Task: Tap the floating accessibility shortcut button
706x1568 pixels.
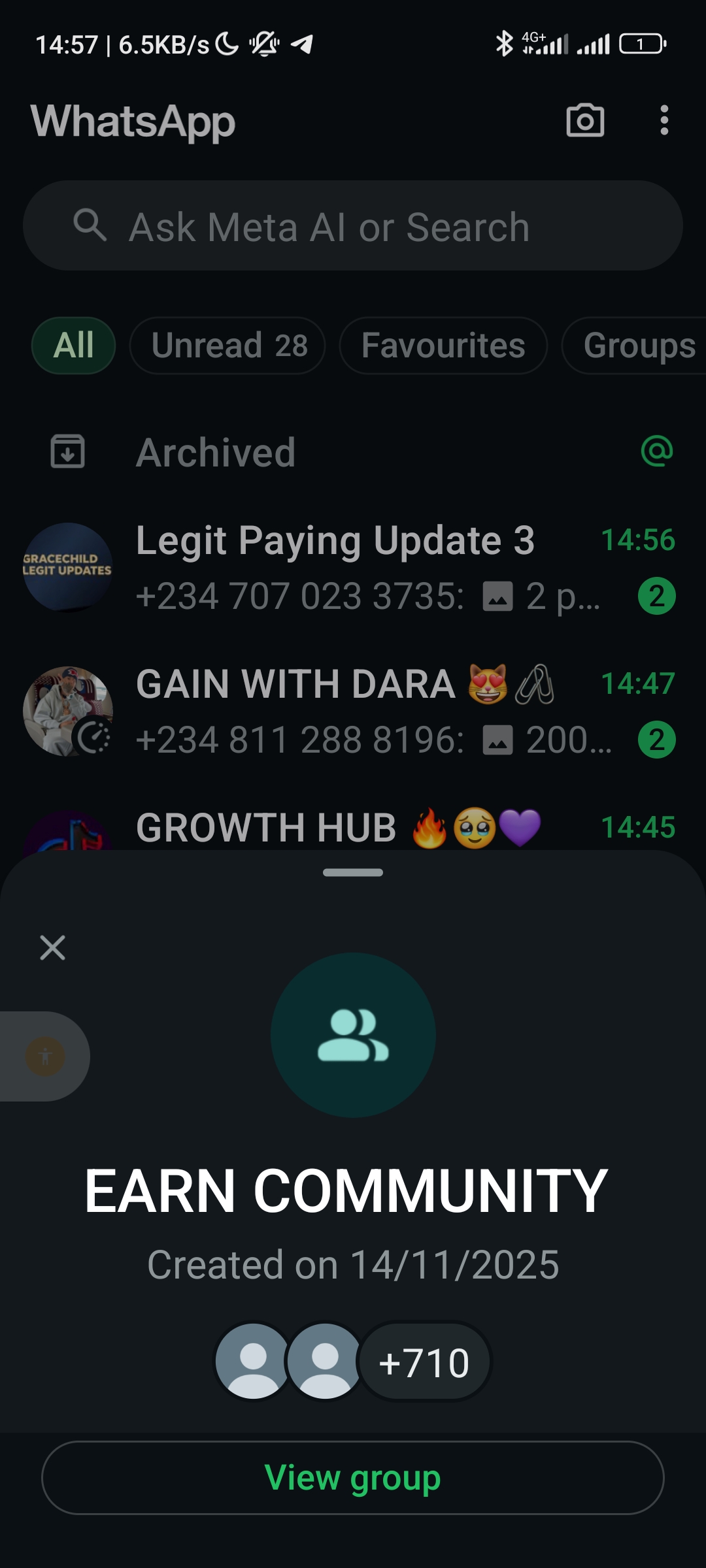Action: click(x=45, y=1056)
